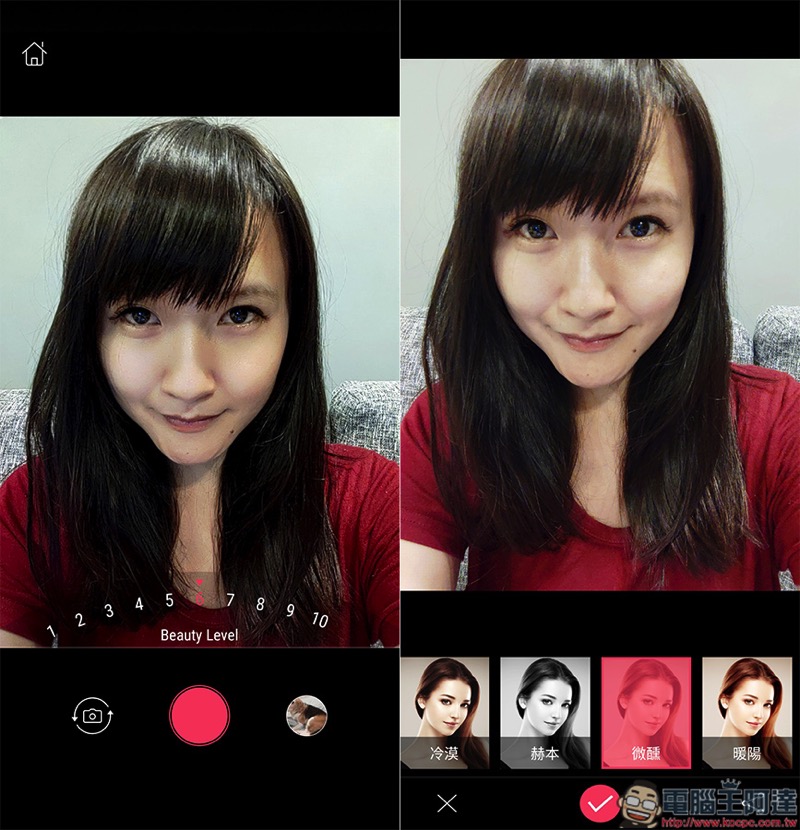Open the last photo thumbnail
This screenshot has height=830, width=800.
point(307,716)
